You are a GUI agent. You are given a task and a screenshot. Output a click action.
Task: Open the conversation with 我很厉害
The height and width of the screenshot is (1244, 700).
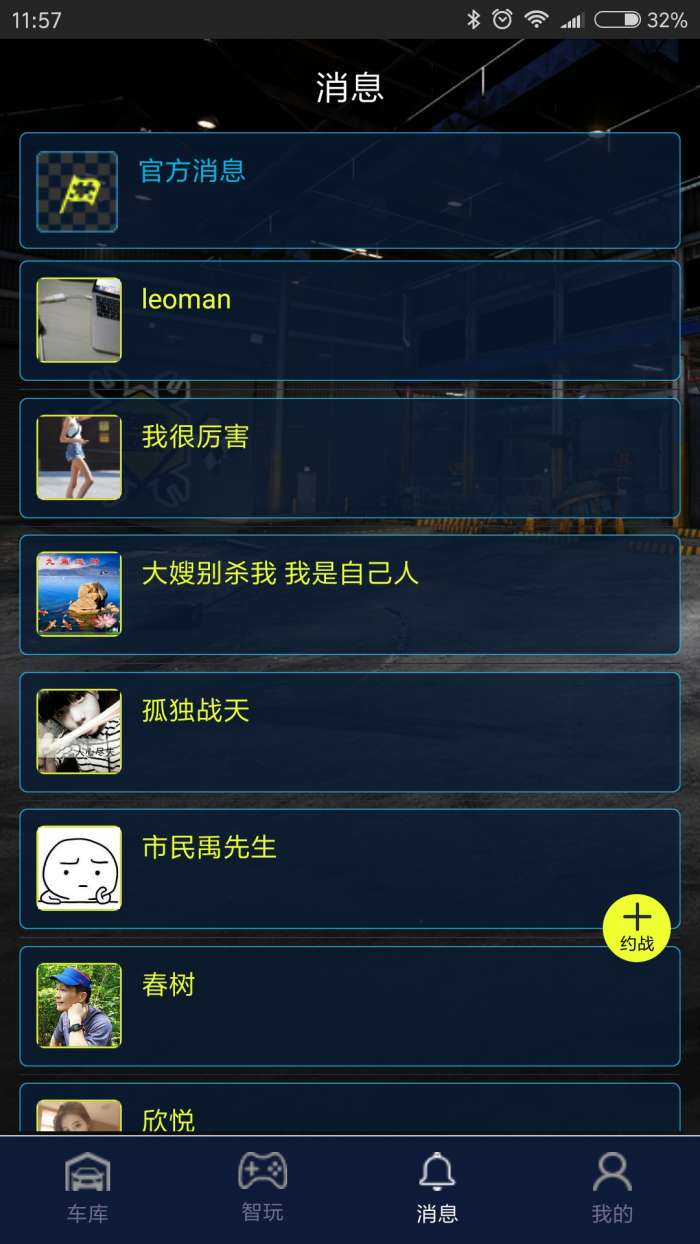tap(350, 457)
